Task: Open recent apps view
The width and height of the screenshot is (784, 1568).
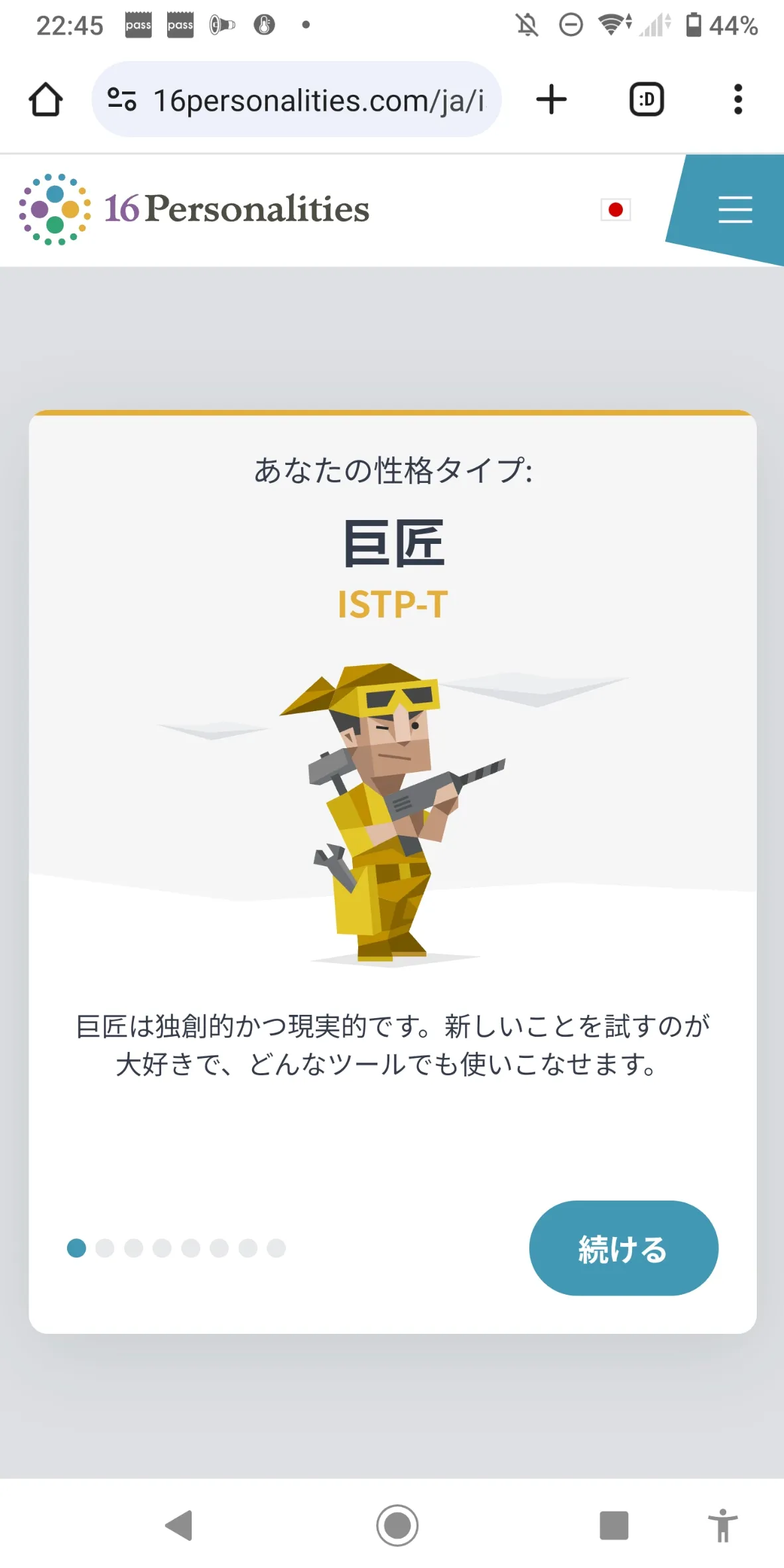Action: [614, 1526]
